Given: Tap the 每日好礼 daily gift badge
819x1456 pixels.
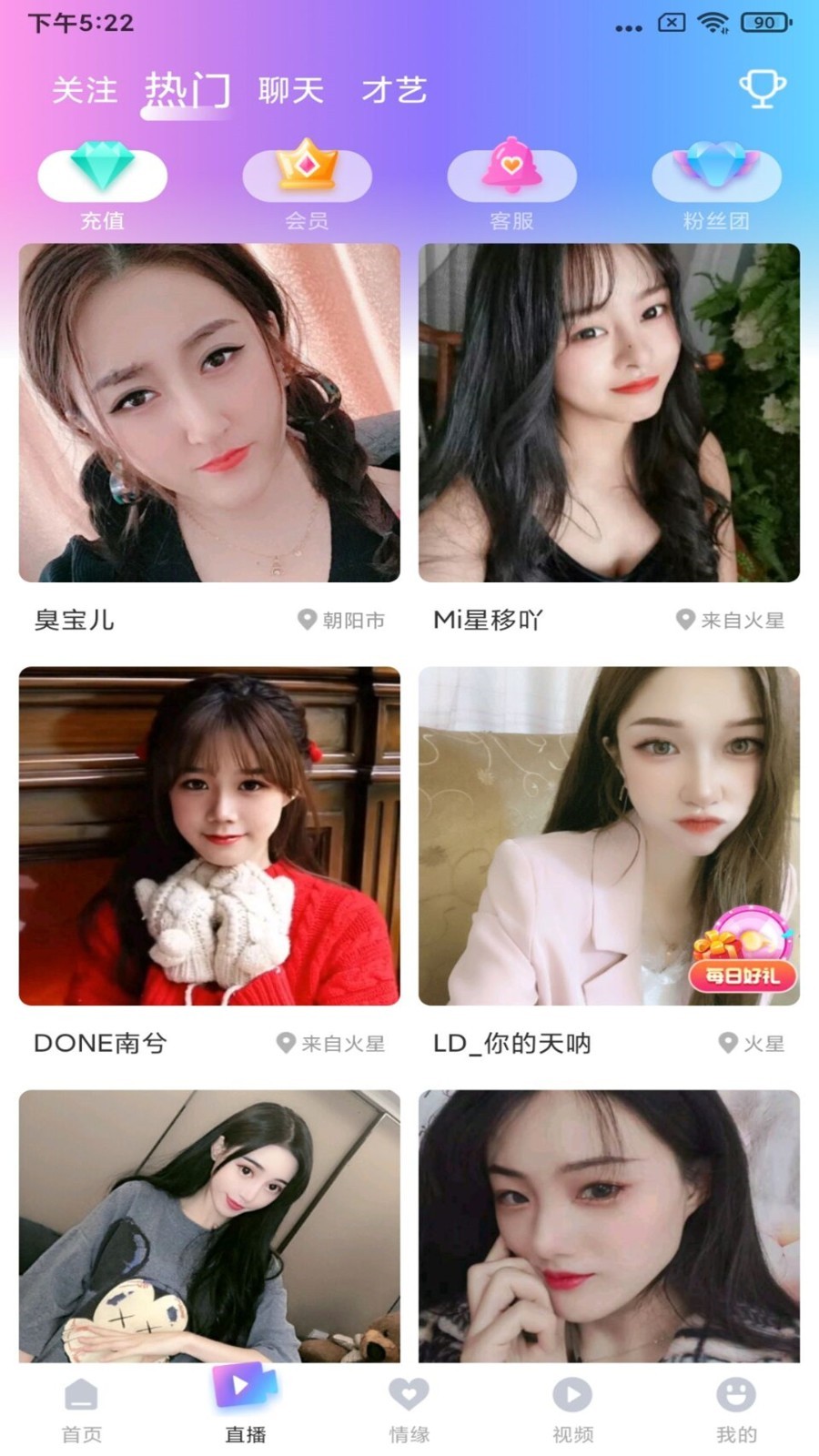Looking at the screenshot, I should [743, 951].
